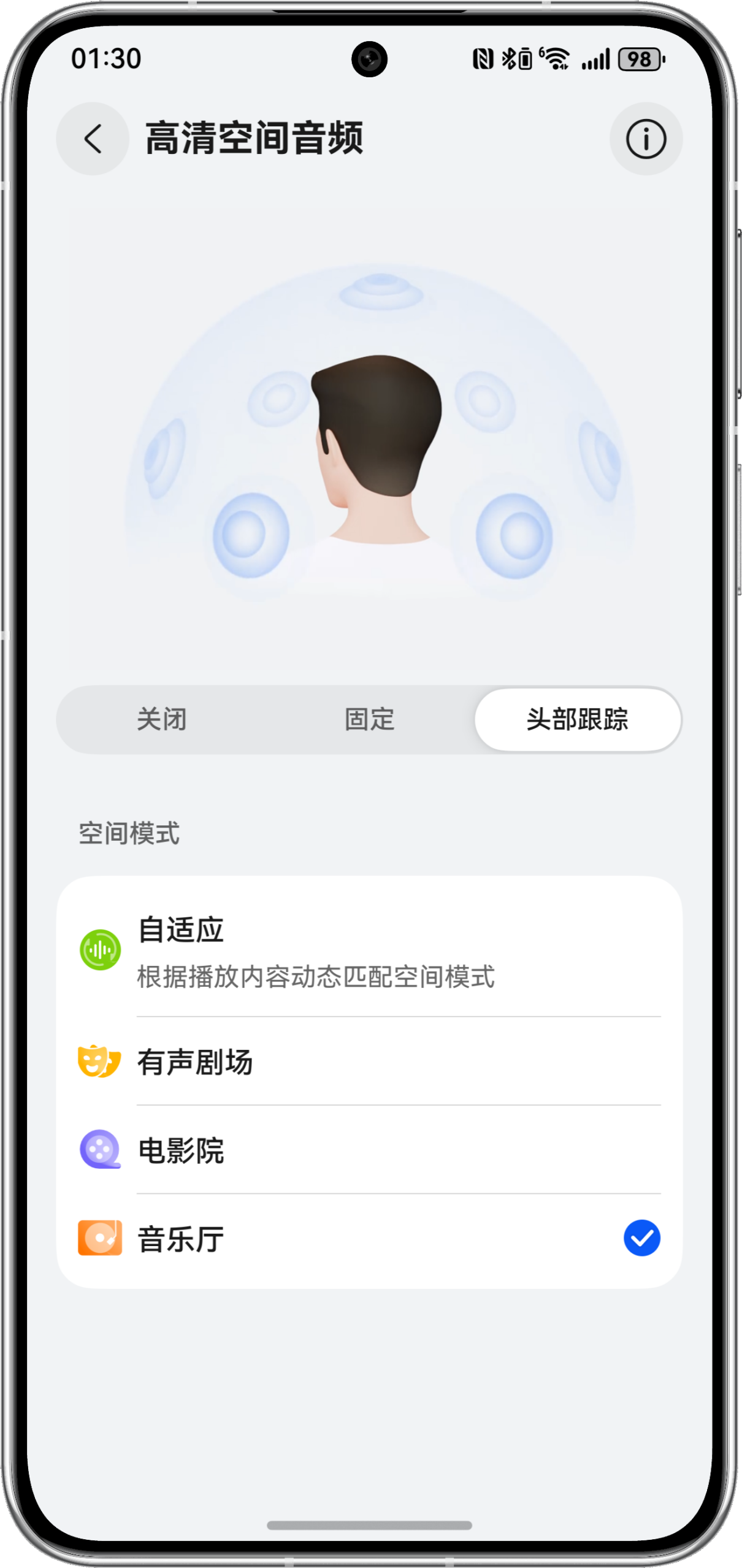
Task: Switch spatial audio to 关闭
Action: (162, 719)
